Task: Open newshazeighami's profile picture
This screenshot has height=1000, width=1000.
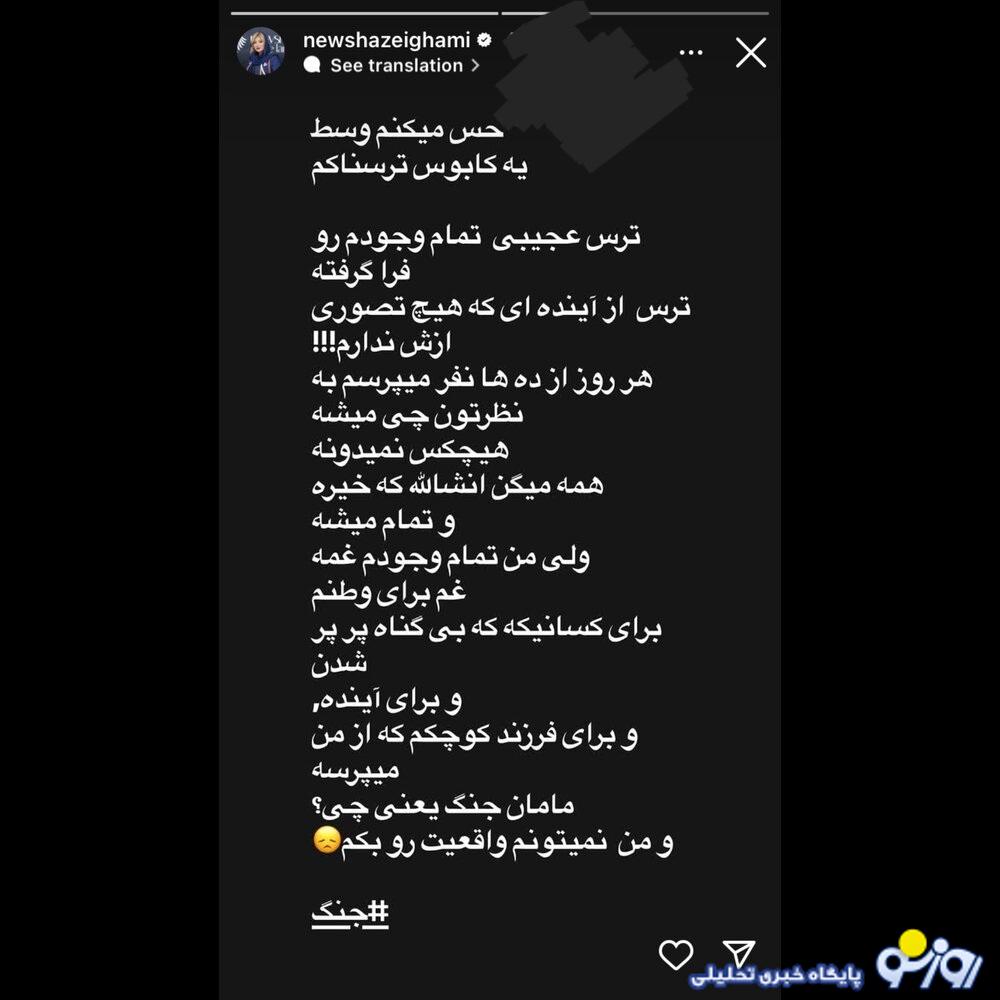Action: [x=260, y=51]
